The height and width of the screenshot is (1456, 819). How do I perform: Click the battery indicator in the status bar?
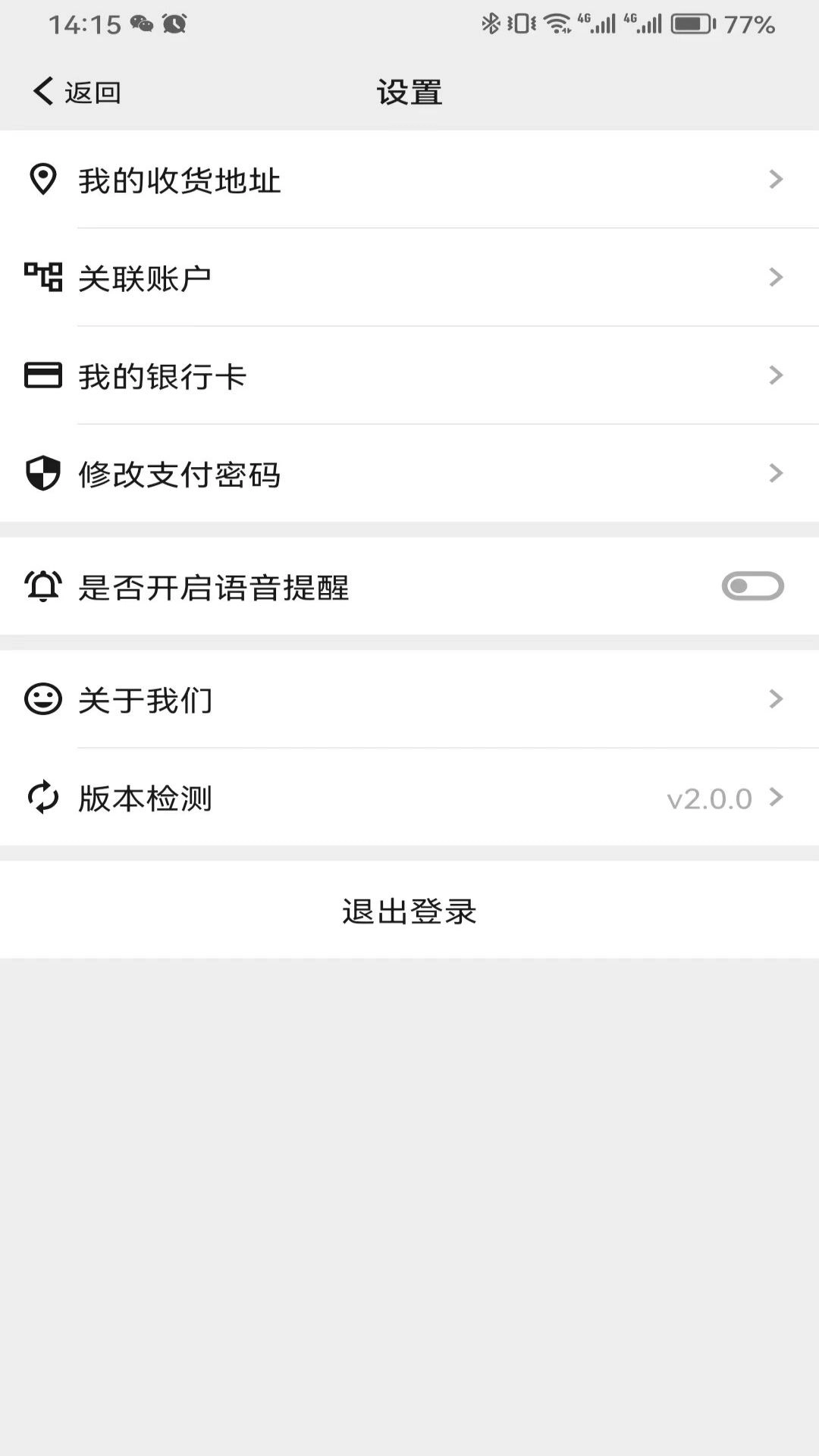pos(691,24)
